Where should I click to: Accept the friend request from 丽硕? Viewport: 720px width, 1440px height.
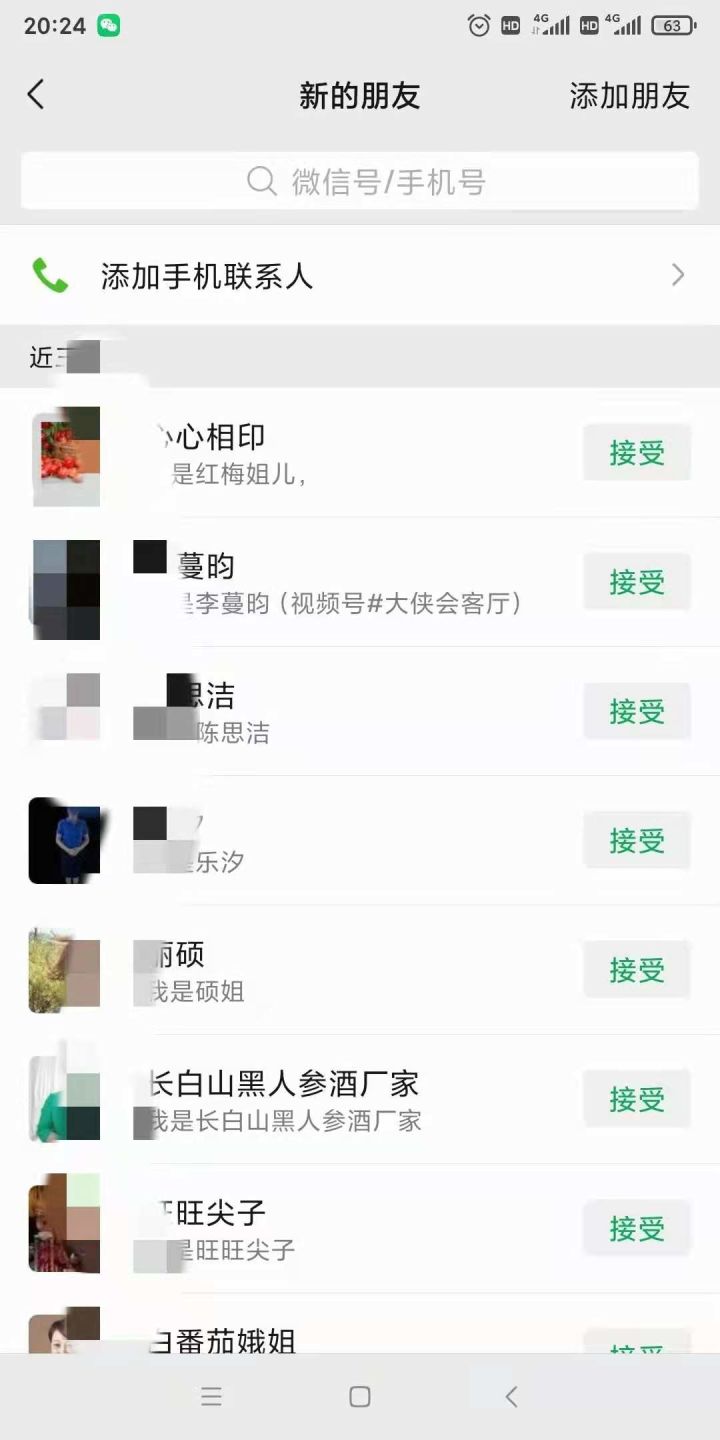[636, 968]
